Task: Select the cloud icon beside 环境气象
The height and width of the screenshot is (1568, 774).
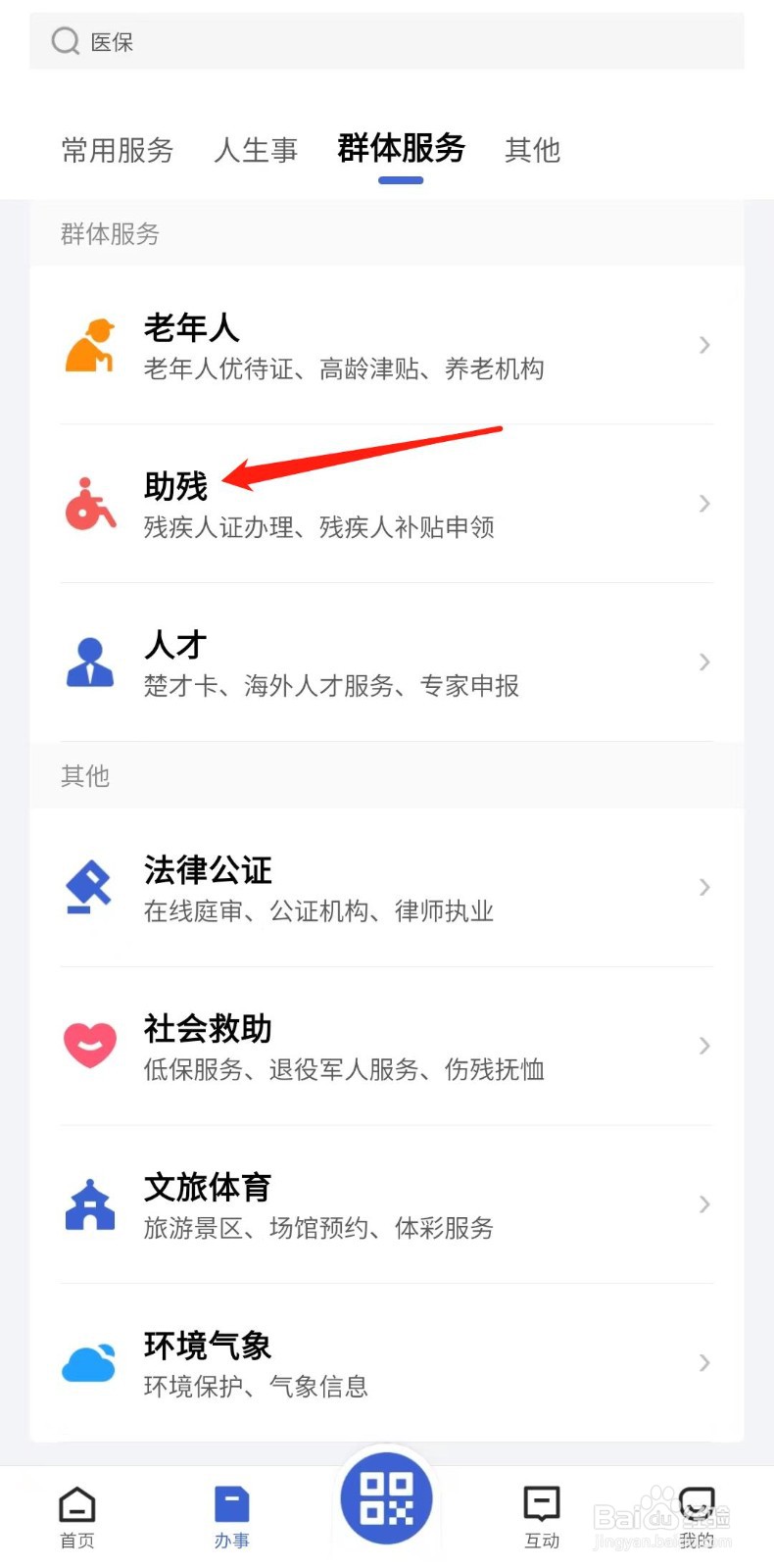Action: point(89,1362)
